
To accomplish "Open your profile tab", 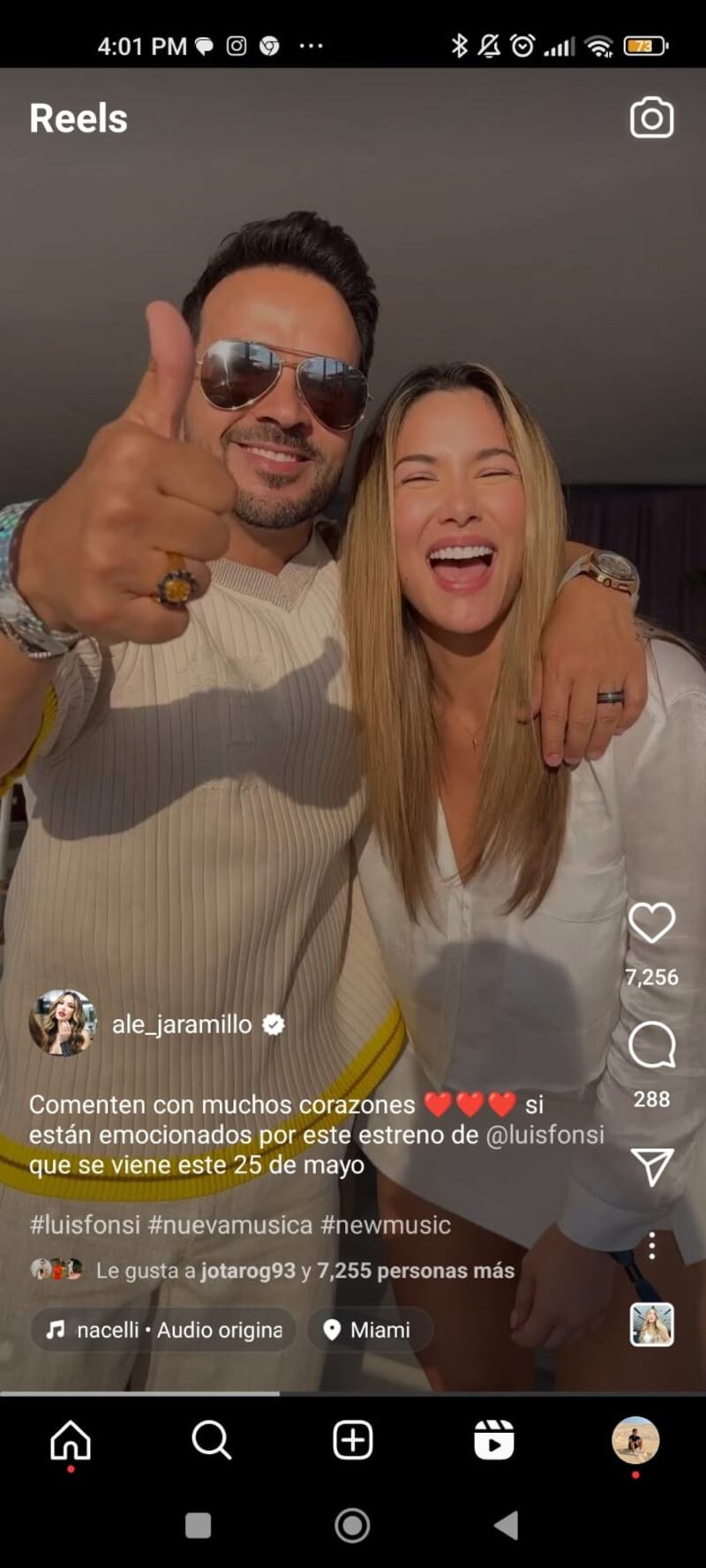I will (x=635, y=1441).
